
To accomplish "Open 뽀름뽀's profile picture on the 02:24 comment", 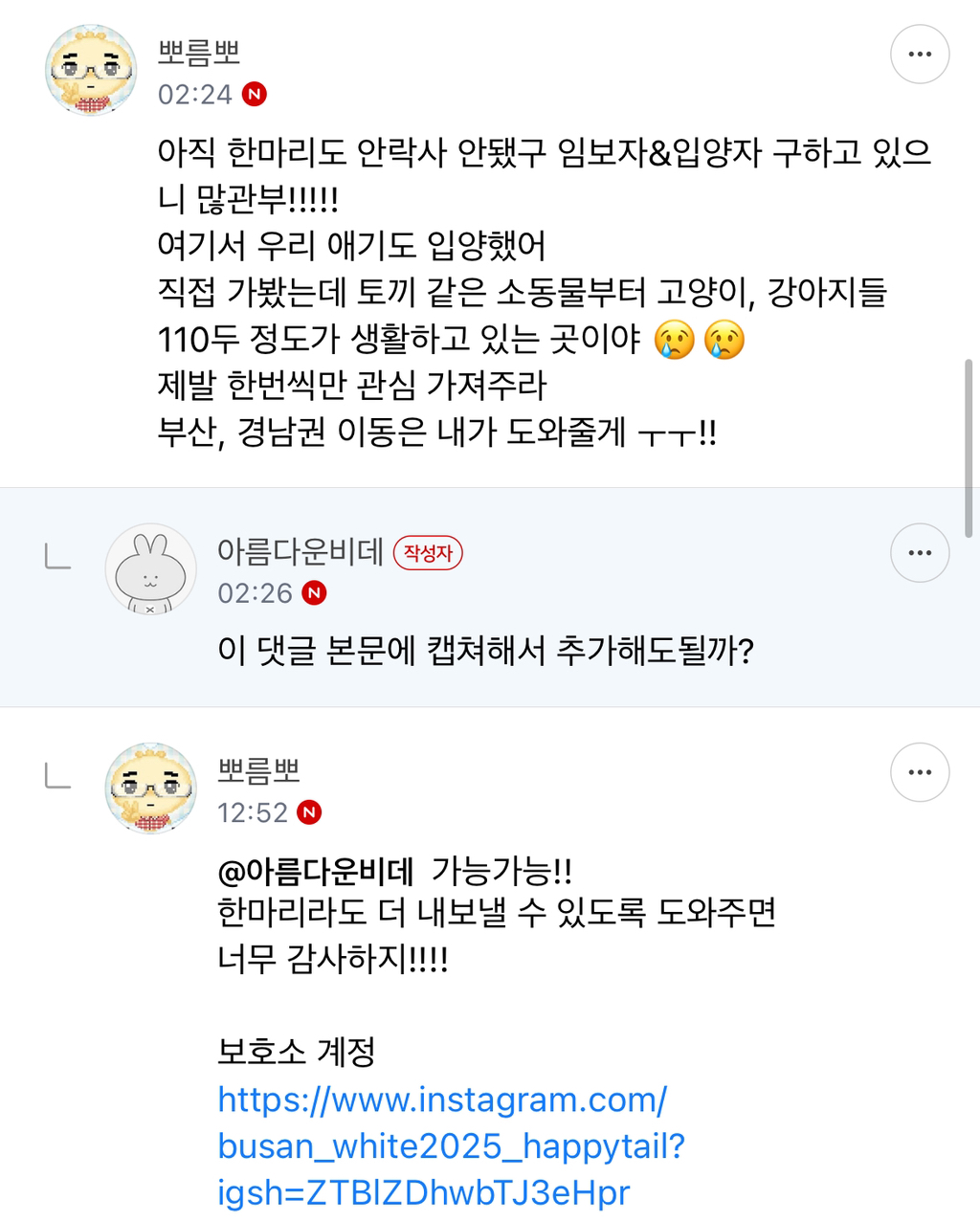I will (91, 70).
